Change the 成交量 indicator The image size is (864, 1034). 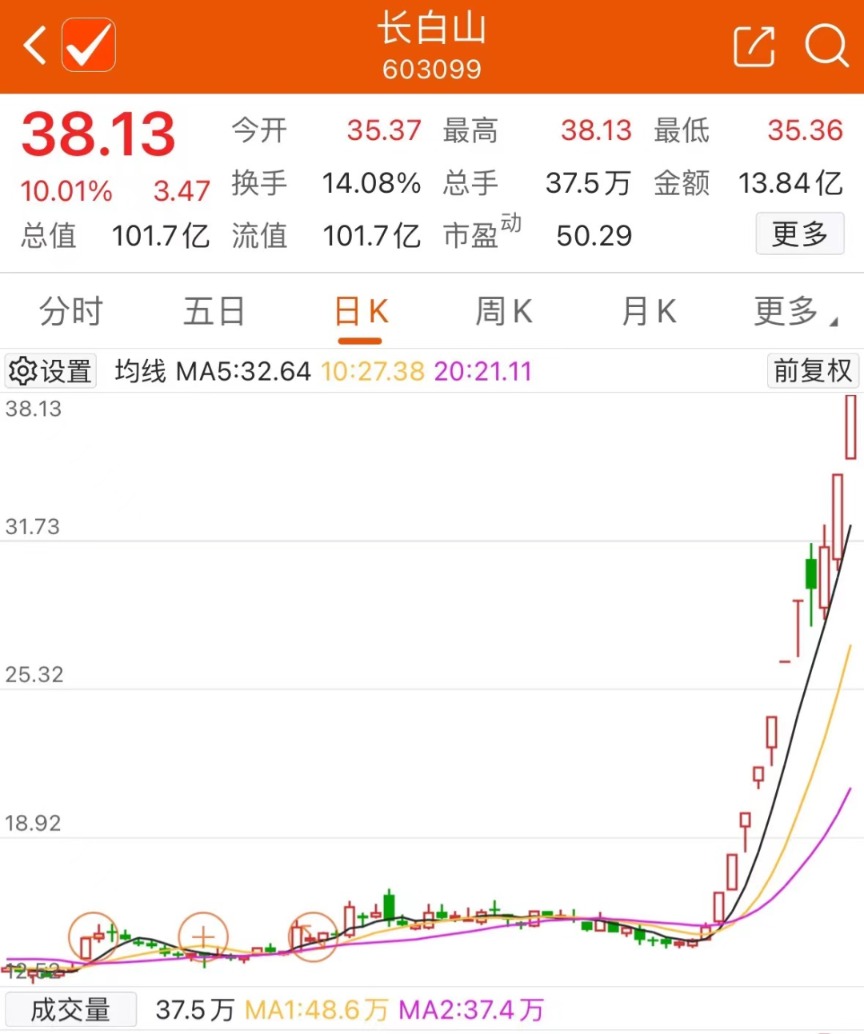tap(70, 1010)
